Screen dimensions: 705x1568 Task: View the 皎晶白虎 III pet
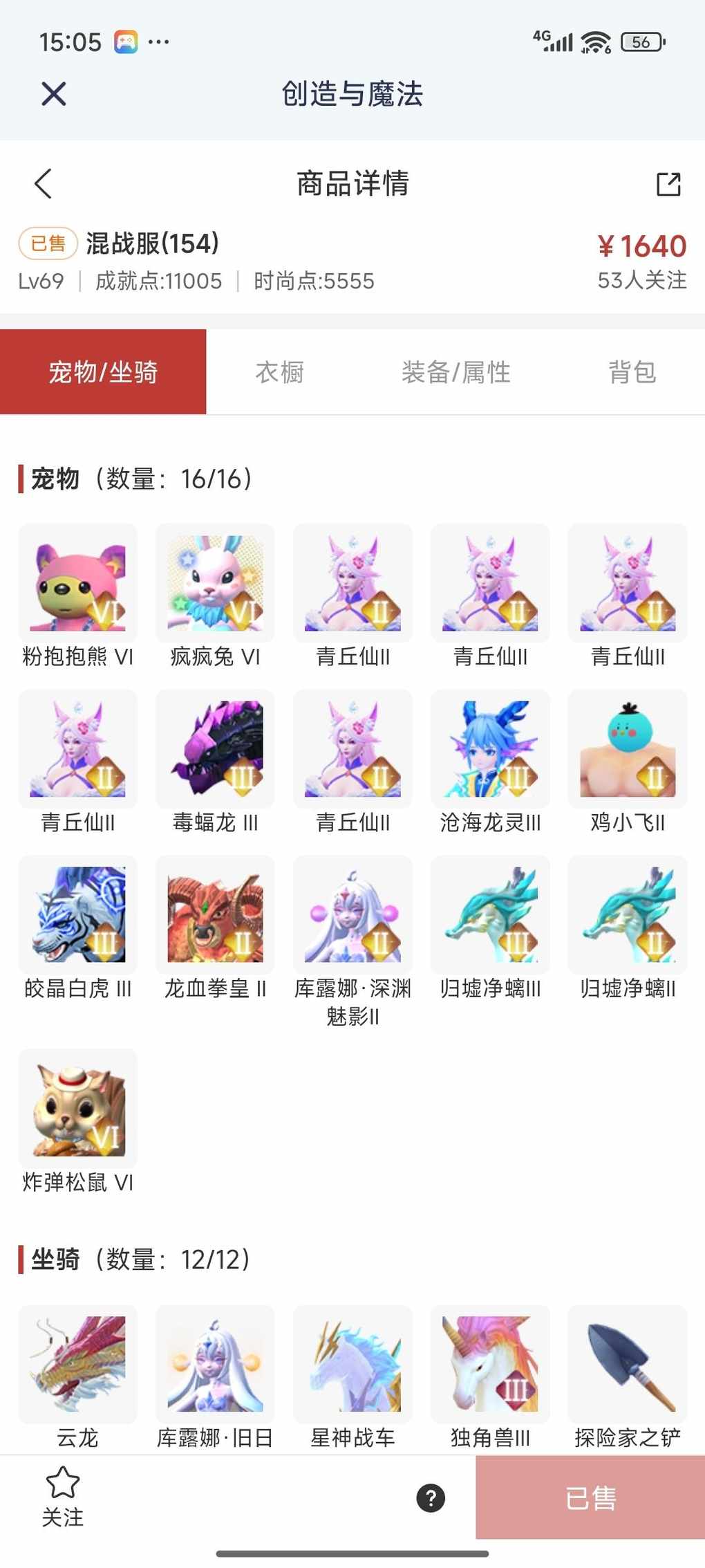78,915
